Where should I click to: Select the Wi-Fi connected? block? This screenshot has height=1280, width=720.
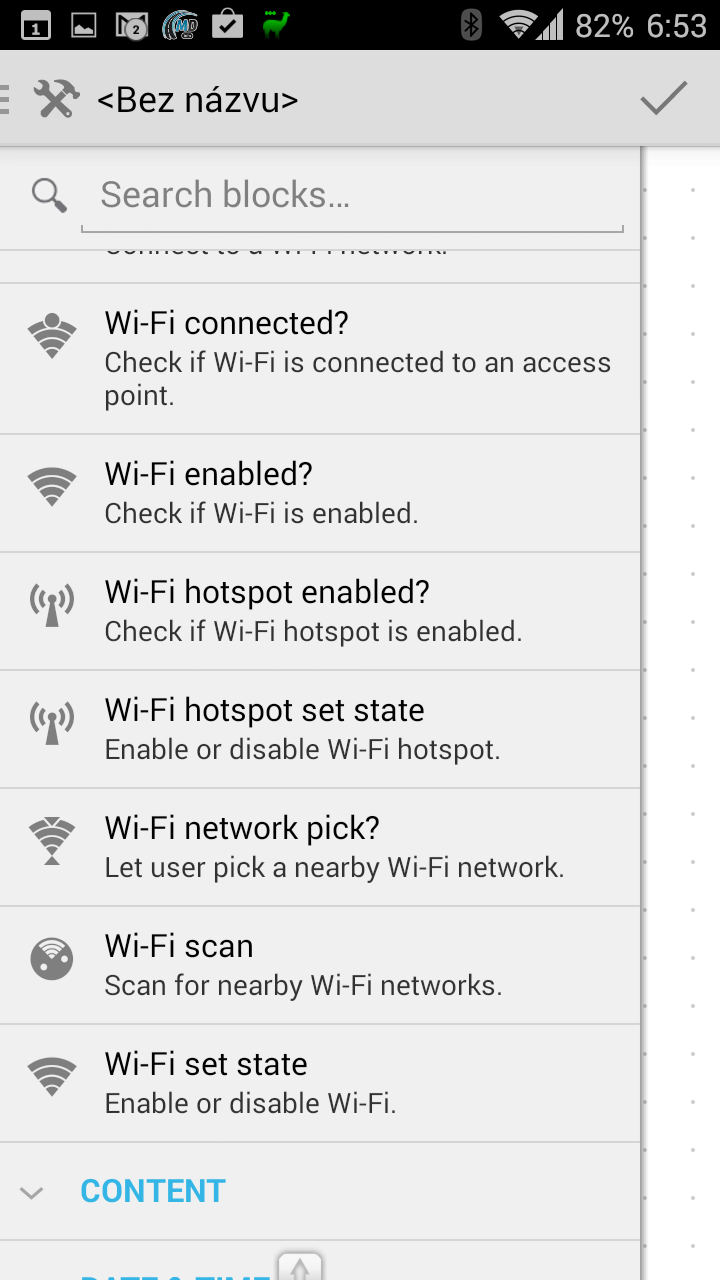pyautogui.click(x=320, y=359)
